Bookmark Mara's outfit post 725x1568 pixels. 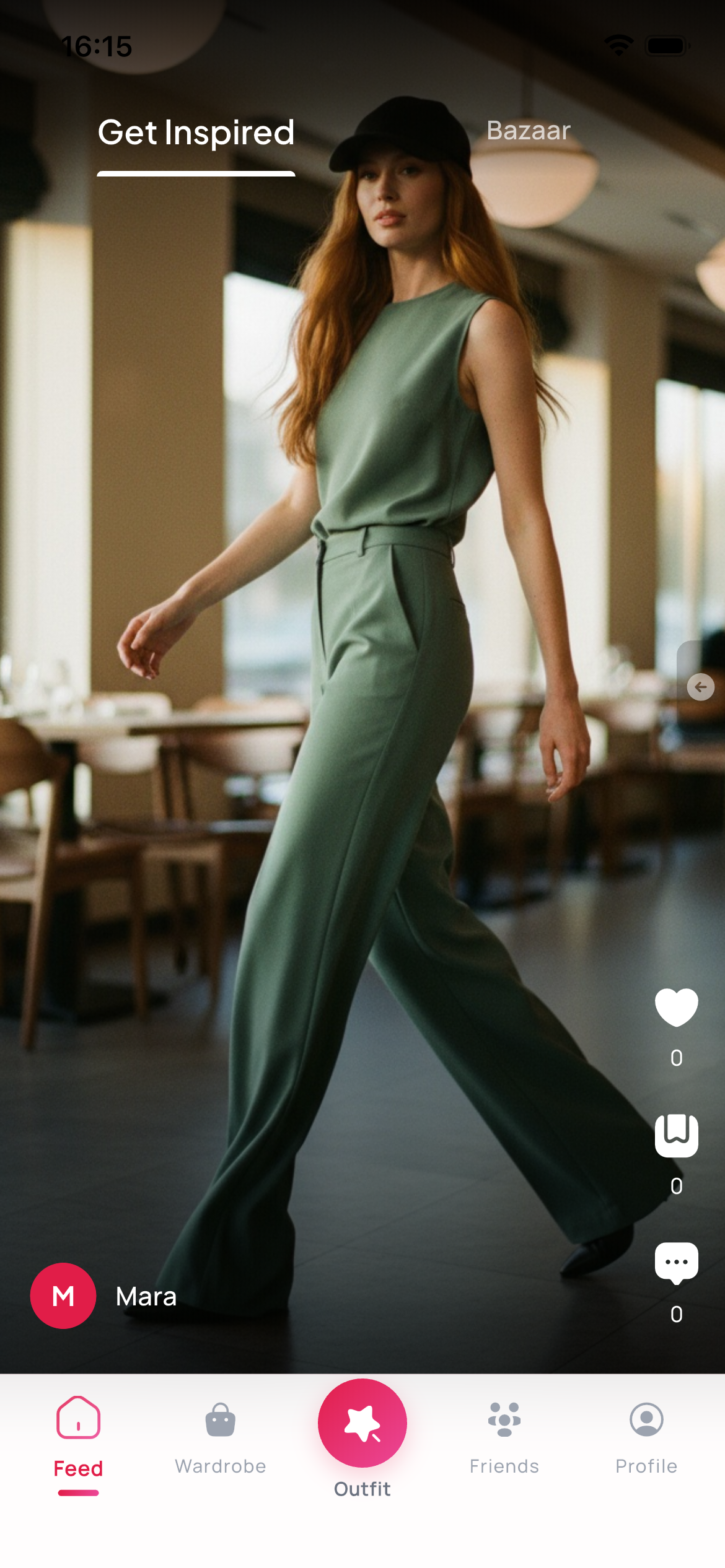point(676,1135)
